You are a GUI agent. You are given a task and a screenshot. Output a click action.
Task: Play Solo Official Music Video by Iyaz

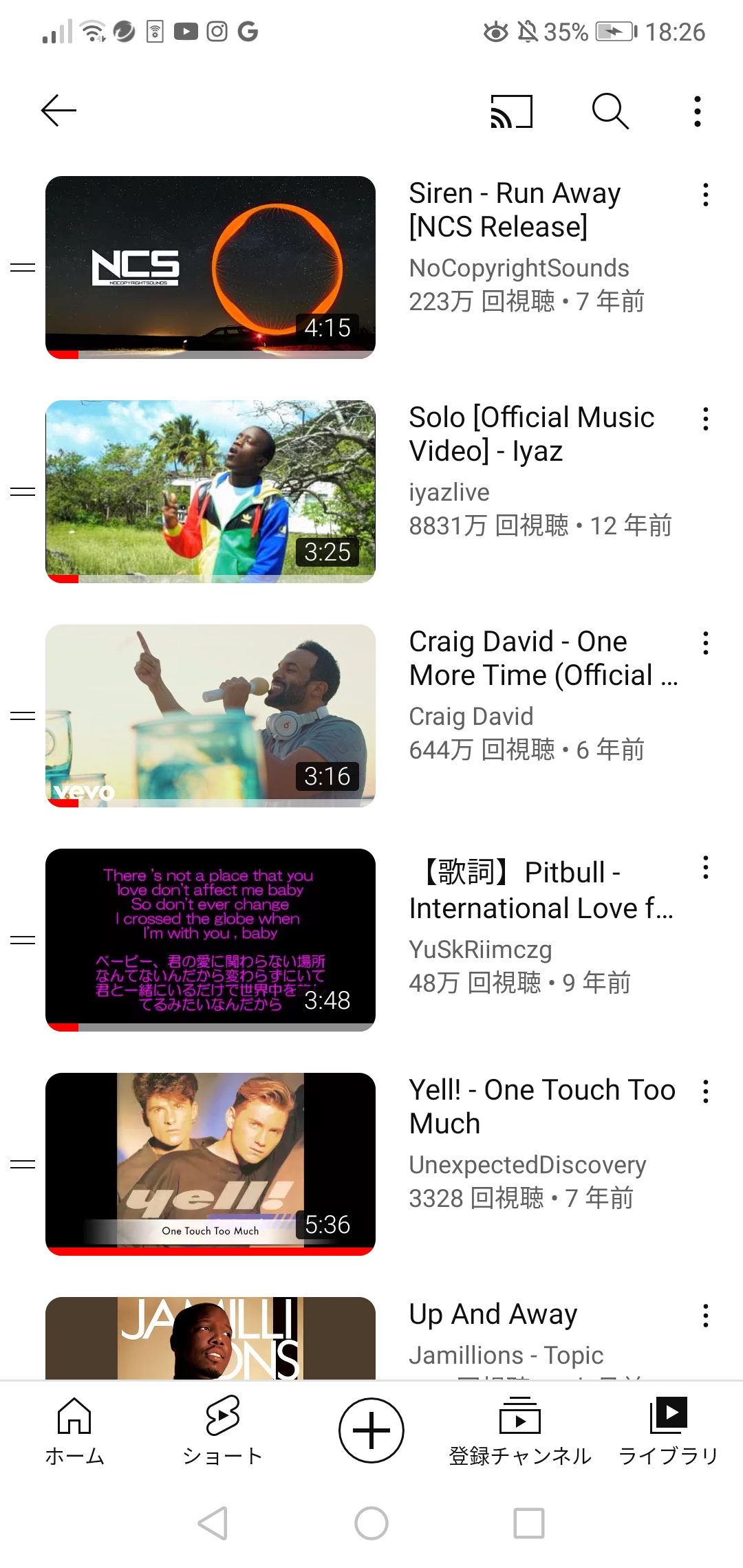(x=211, y=492)
